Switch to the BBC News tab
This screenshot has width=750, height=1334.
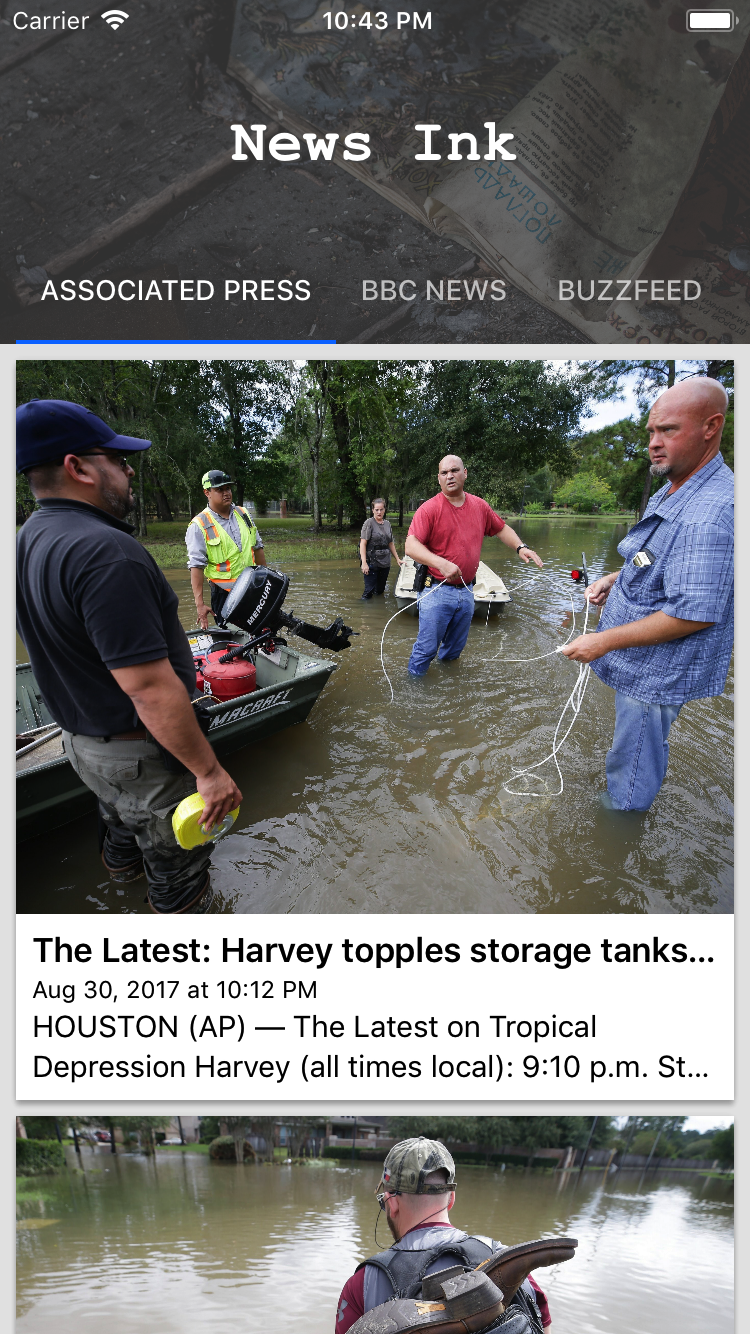433,291
